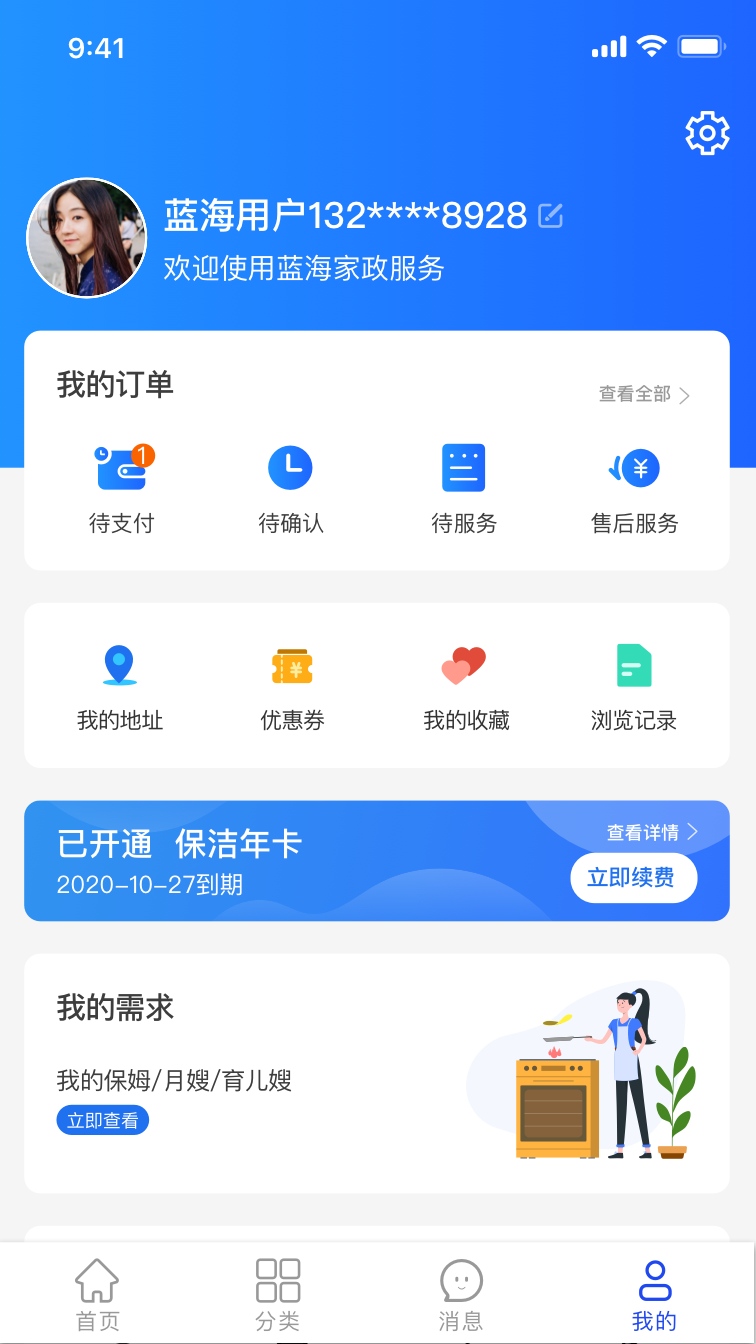Screen dimensions: 756x1344
Task: Switch to the 分类 categories tab
Action: tap(278, 1295)
